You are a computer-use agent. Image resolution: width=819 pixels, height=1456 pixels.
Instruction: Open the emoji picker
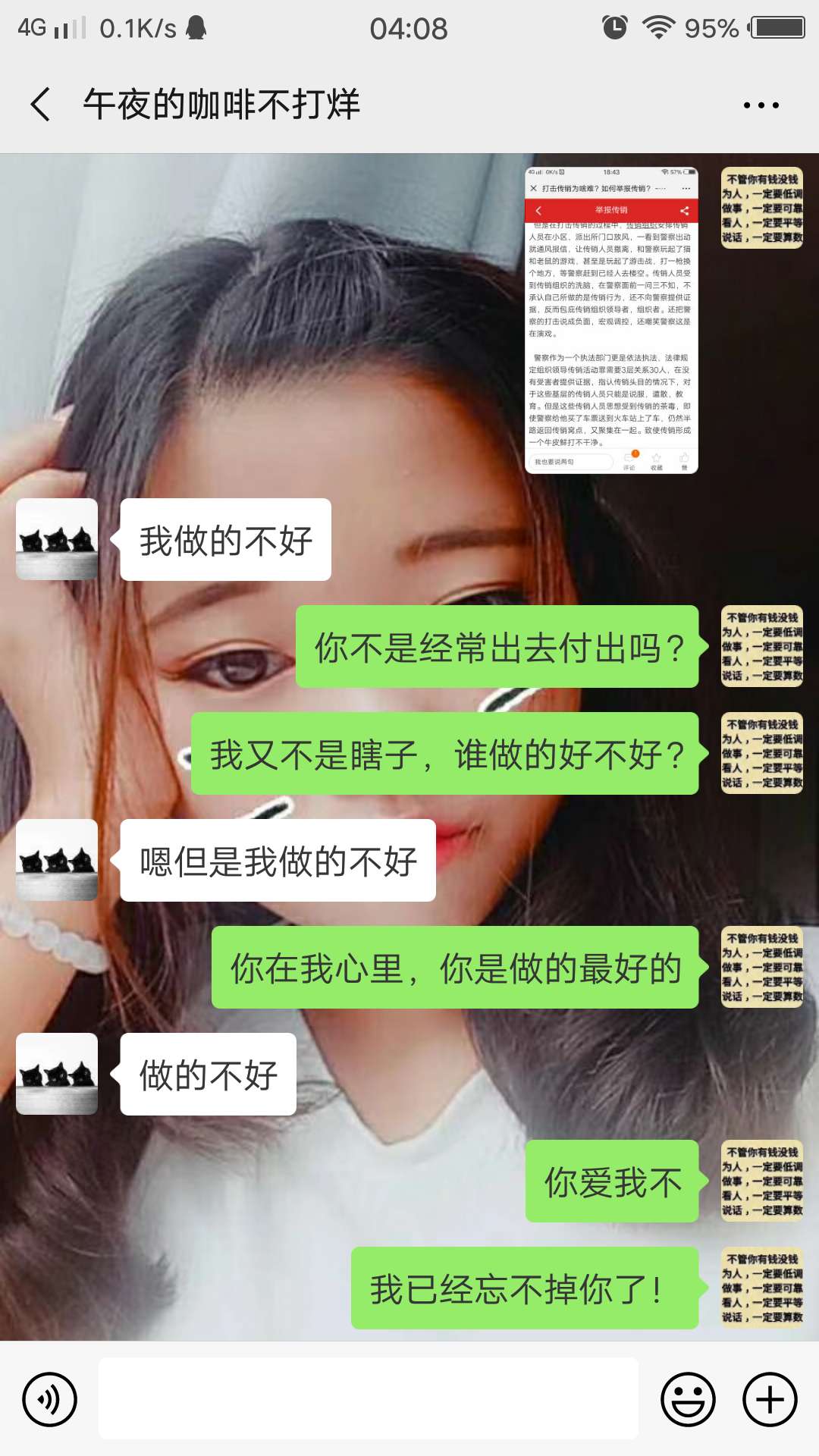click(688, 1399)
